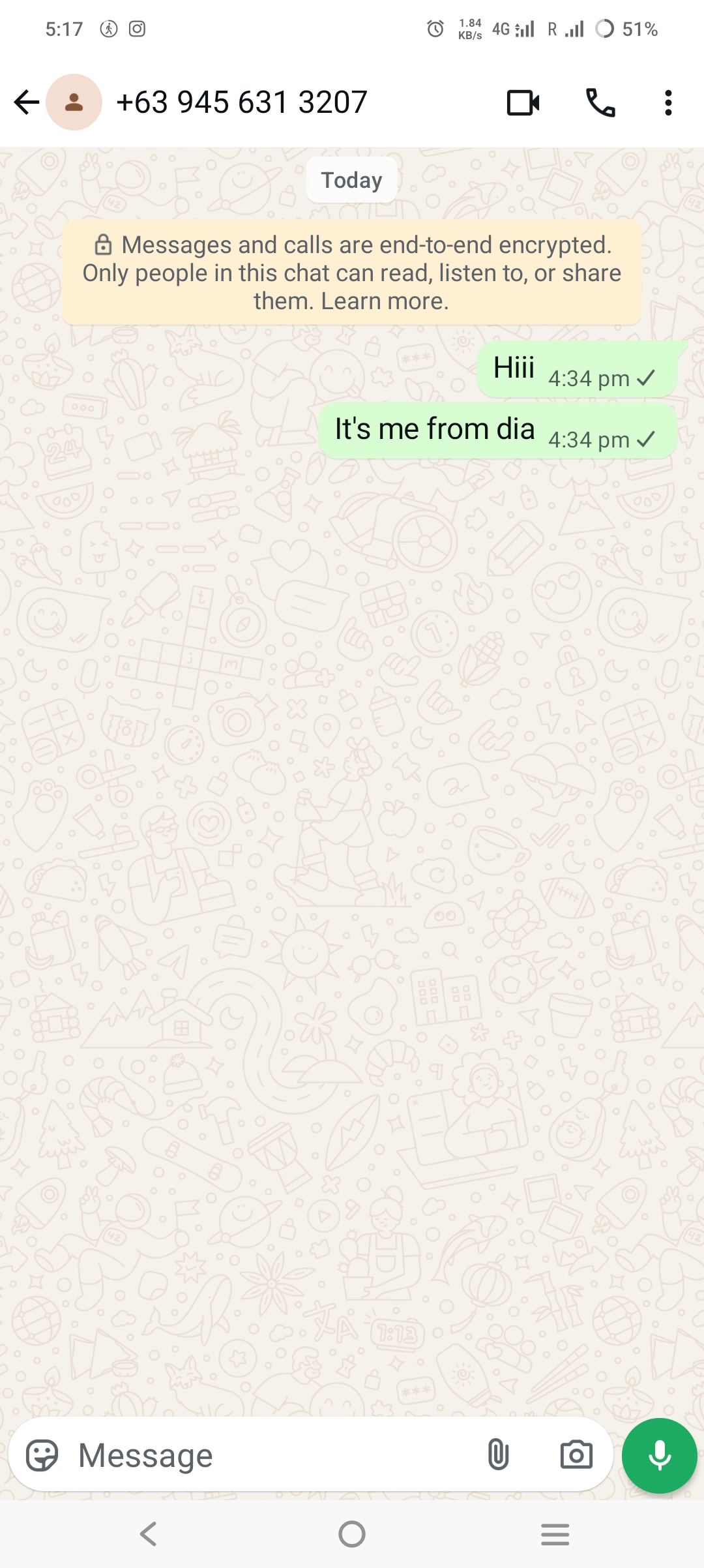Tap the green microphone button

pos(659,1455)
